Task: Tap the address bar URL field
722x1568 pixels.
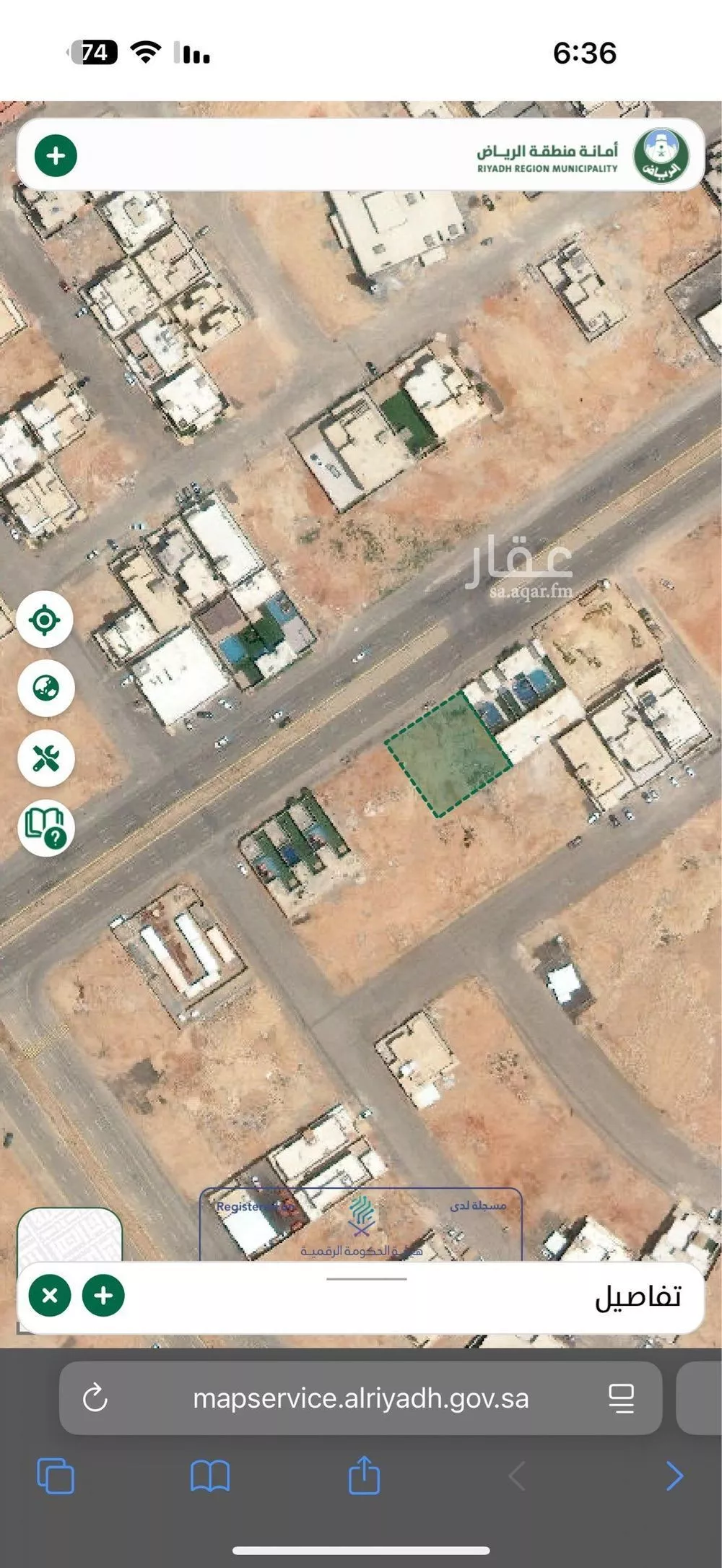Action: (360, 1398)
